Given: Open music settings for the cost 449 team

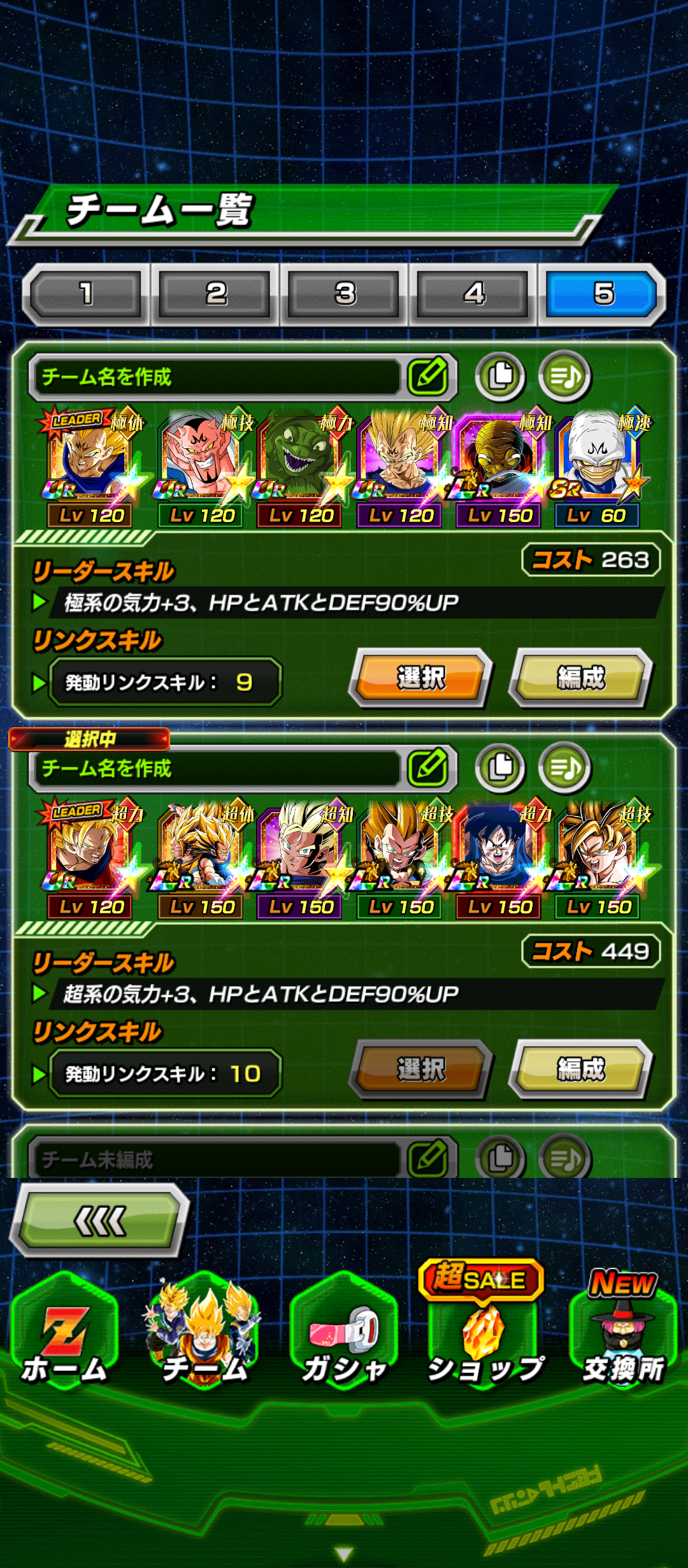Looking at the screenshot, I should 565,768.
